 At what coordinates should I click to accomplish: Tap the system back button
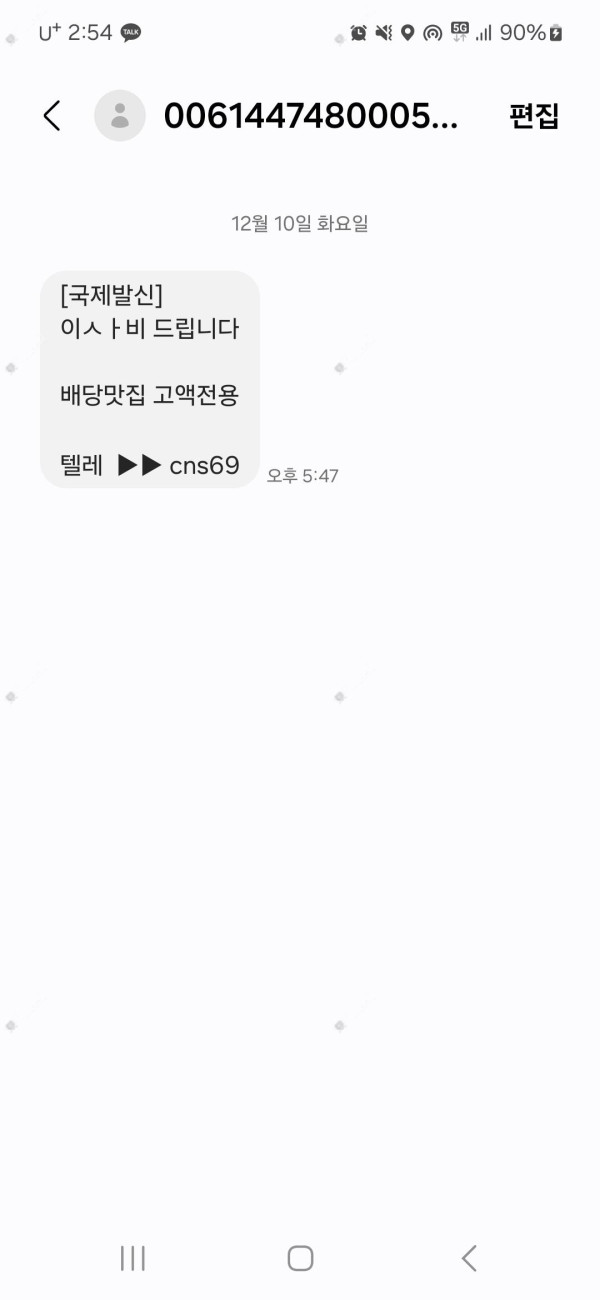[x=468, y=1258]
